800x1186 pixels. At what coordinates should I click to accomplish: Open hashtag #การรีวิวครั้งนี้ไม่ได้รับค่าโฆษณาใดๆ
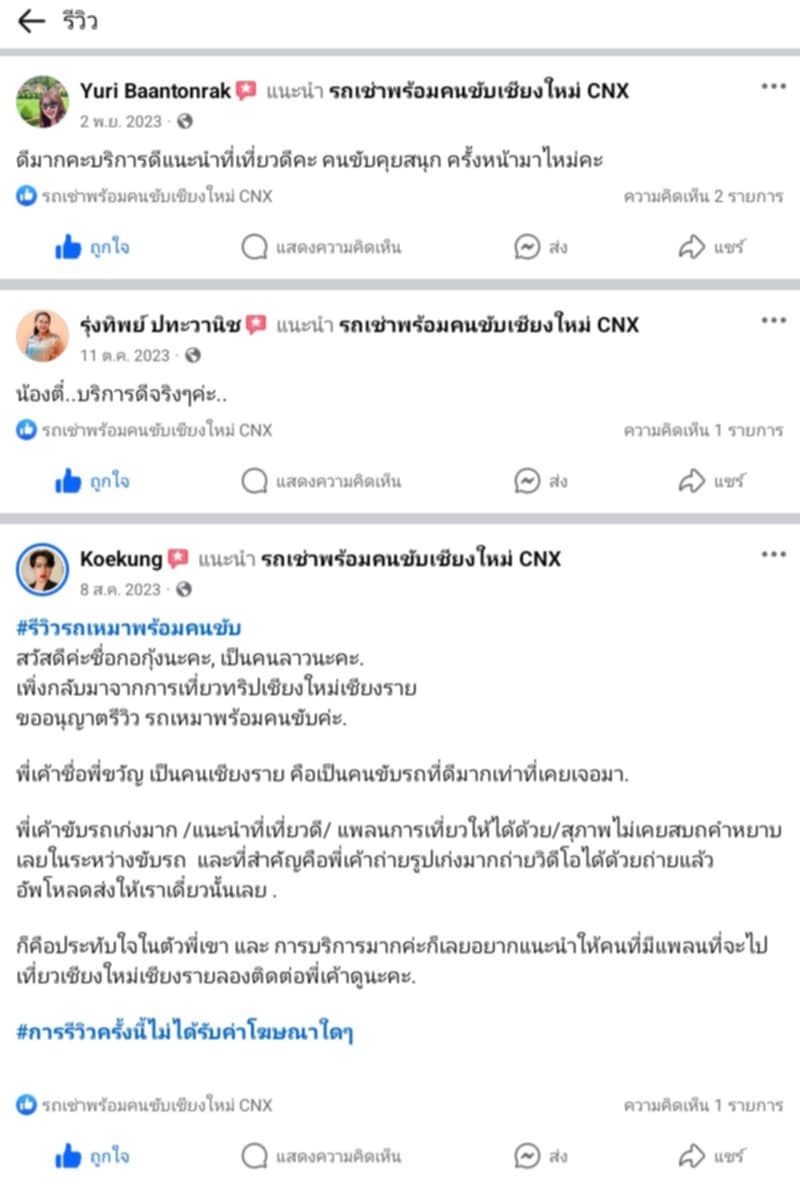point(185,1032)
